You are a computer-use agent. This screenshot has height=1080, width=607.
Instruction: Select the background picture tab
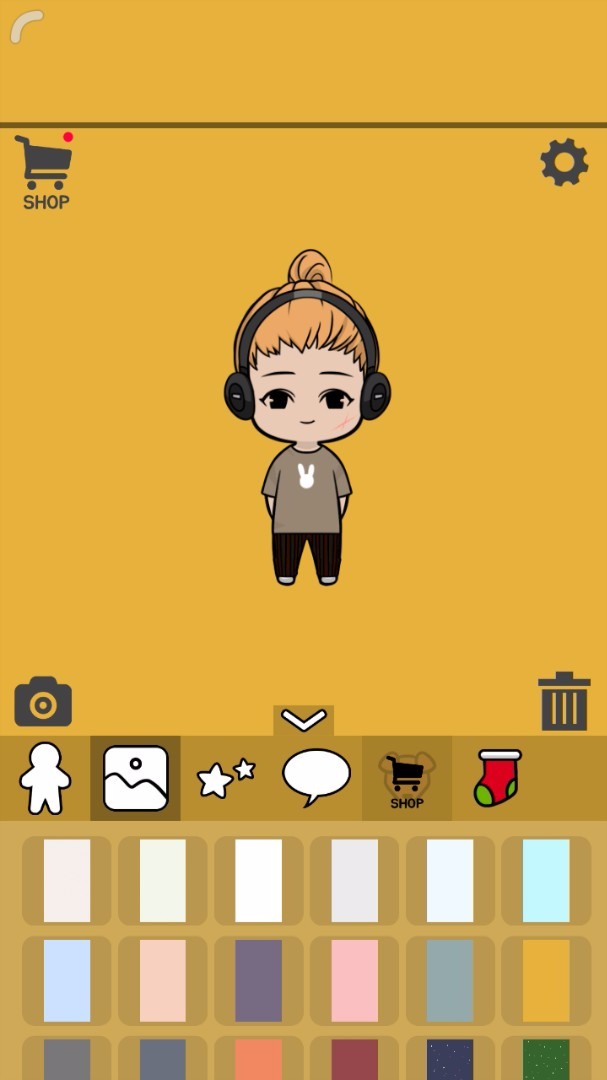coord(135,778)
